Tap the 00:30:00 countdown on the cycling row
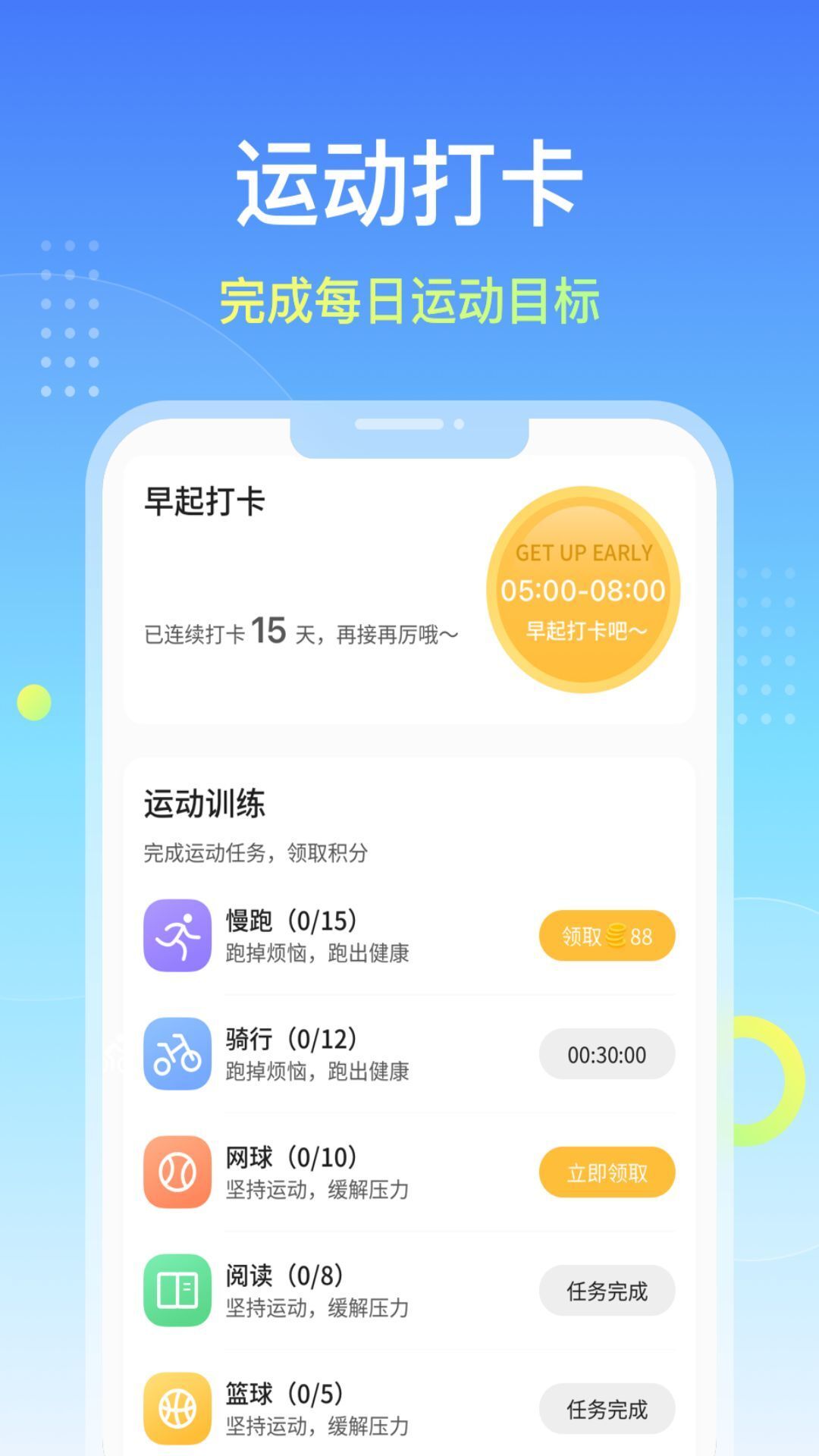Screen dimensions: 819x1456 (x=607, y=1054)
